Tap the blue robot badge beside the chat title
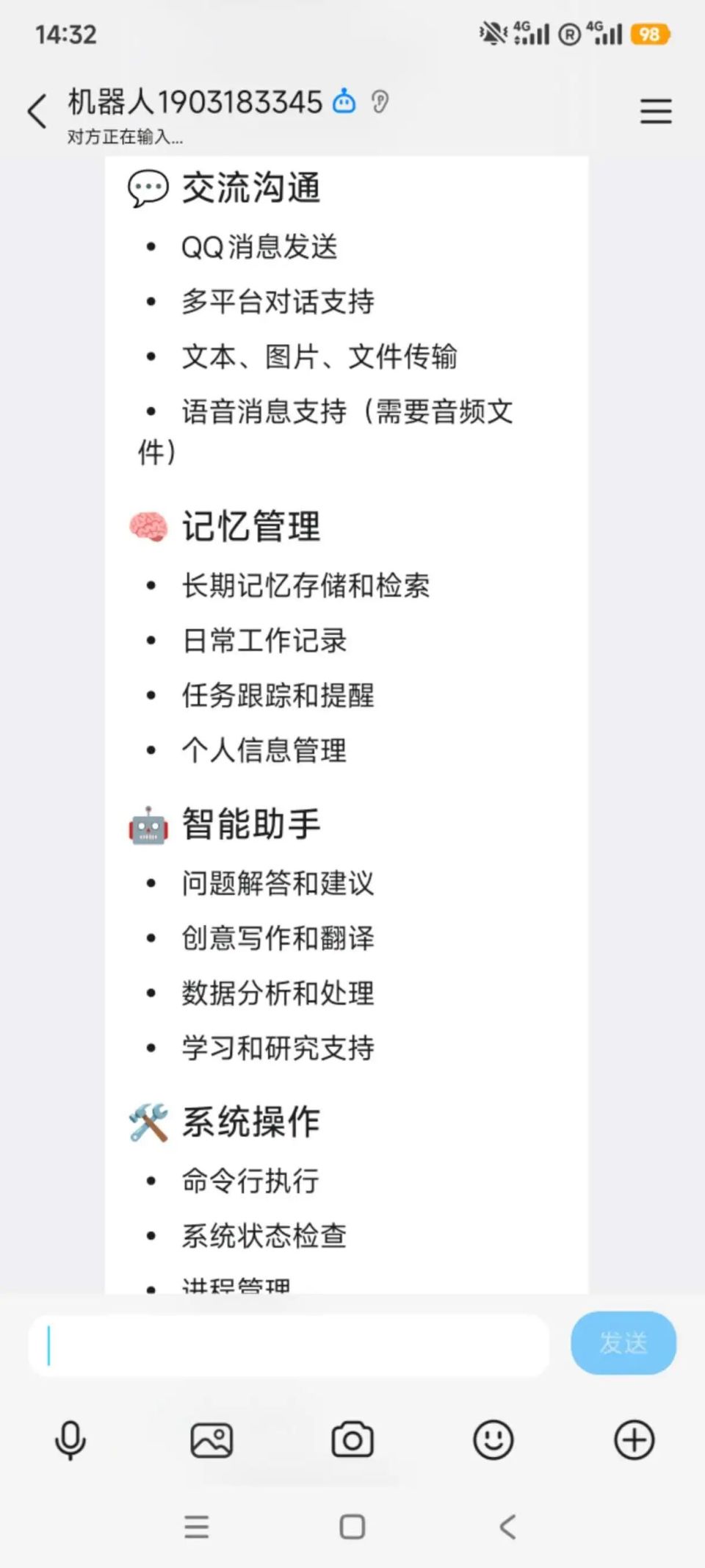705x1568 pixels. pyautogui.click(x=344, y=100)
